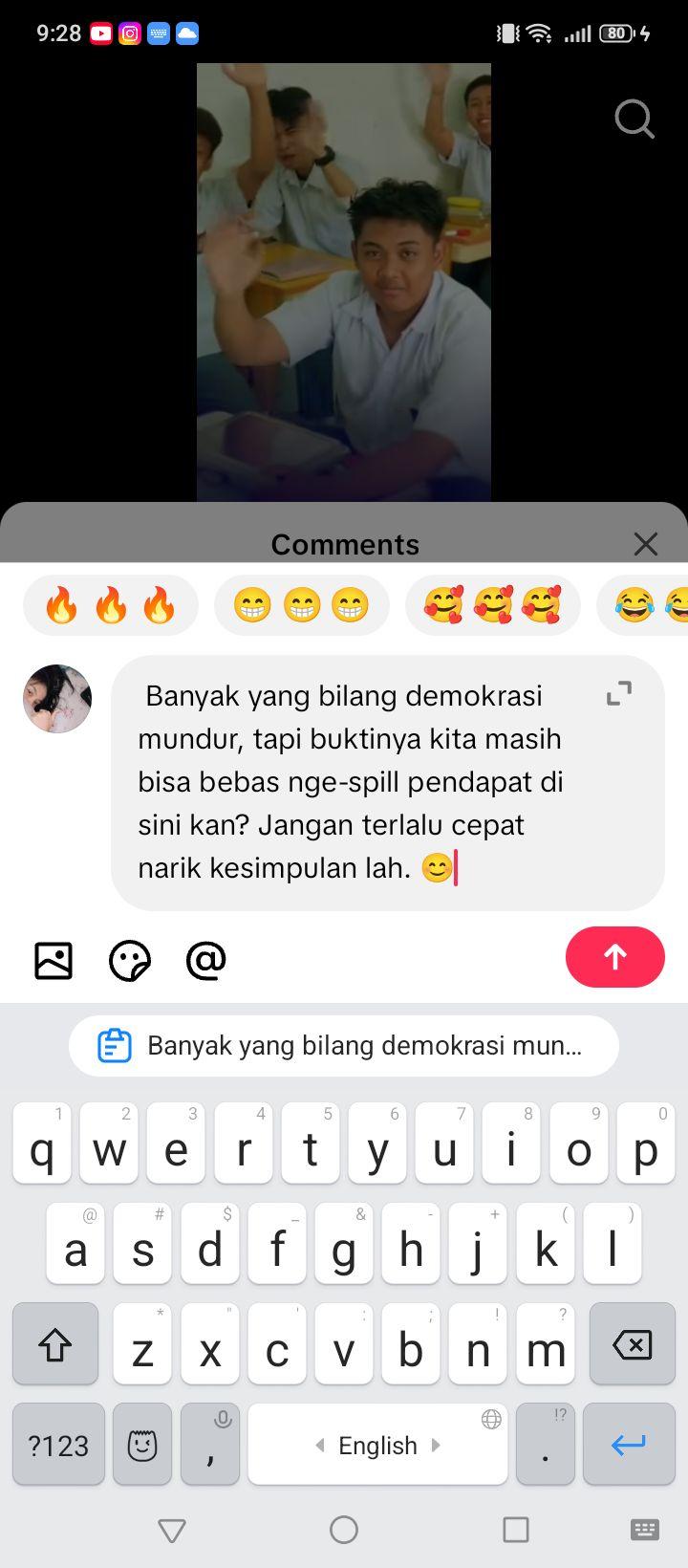
Task: Hit the enter key on keyboard
Action: pos(629,1444)
